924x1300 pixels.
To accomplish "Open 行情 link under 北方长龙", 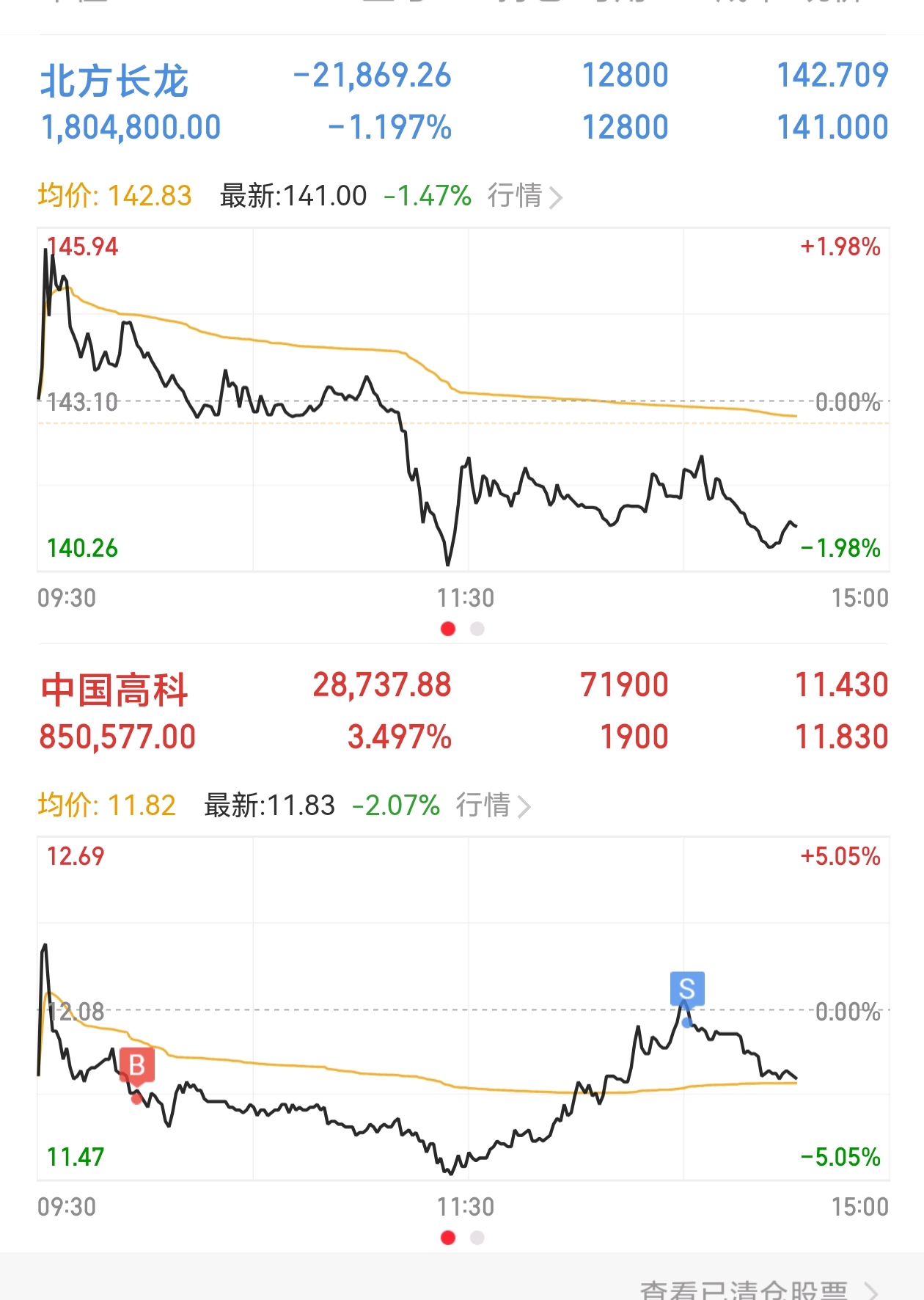I will [524, 196].
